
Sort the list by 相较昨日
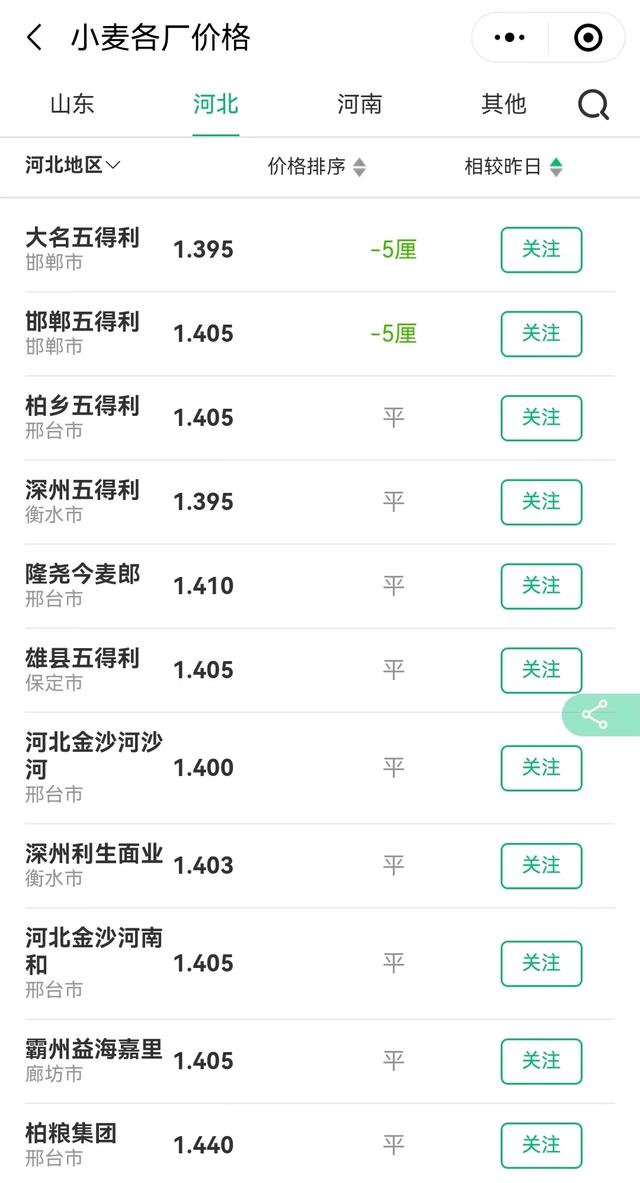(x=513, y=166)
